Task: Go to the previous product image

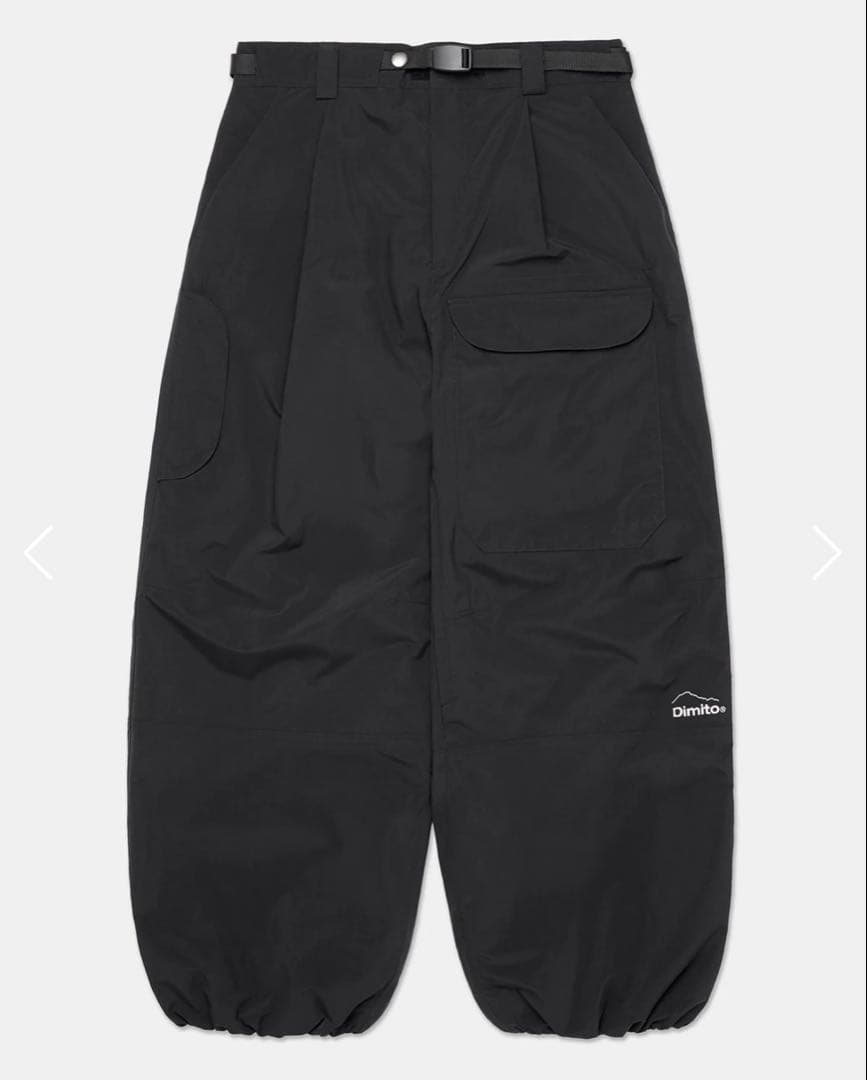Action: tap(38, 552)
